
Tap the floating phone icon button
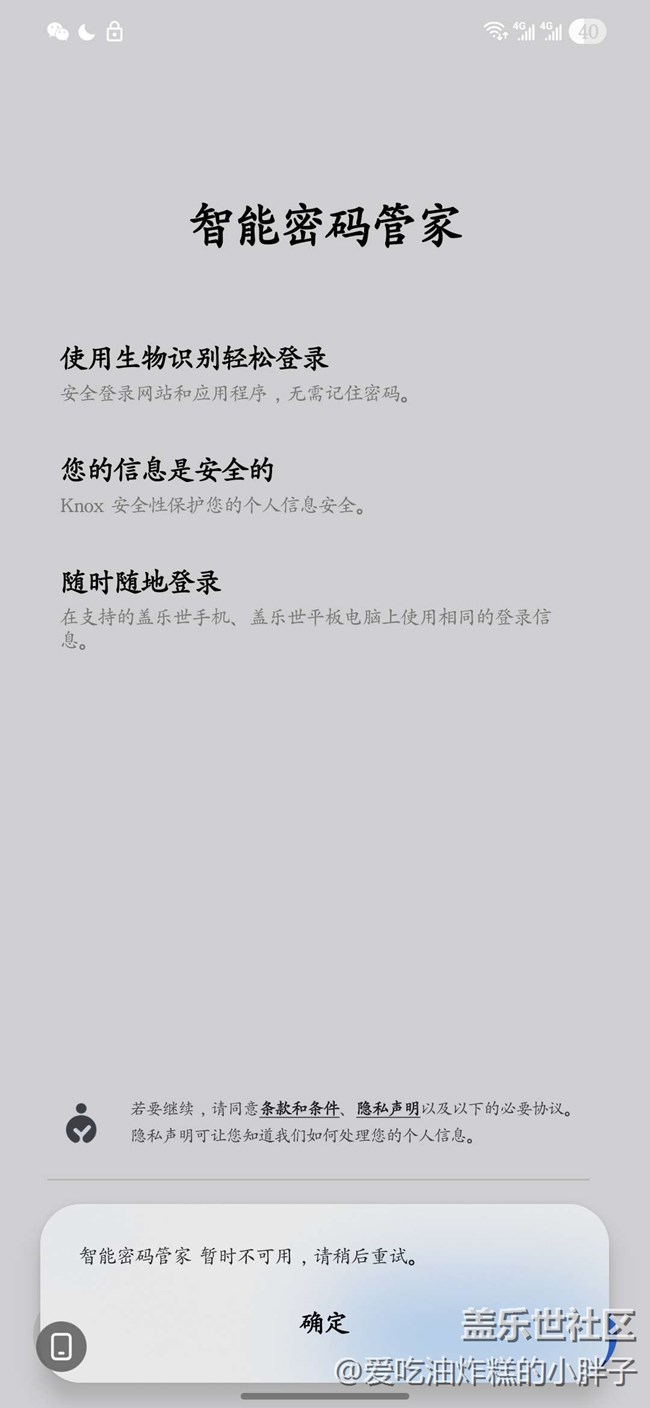[61, 1346]
